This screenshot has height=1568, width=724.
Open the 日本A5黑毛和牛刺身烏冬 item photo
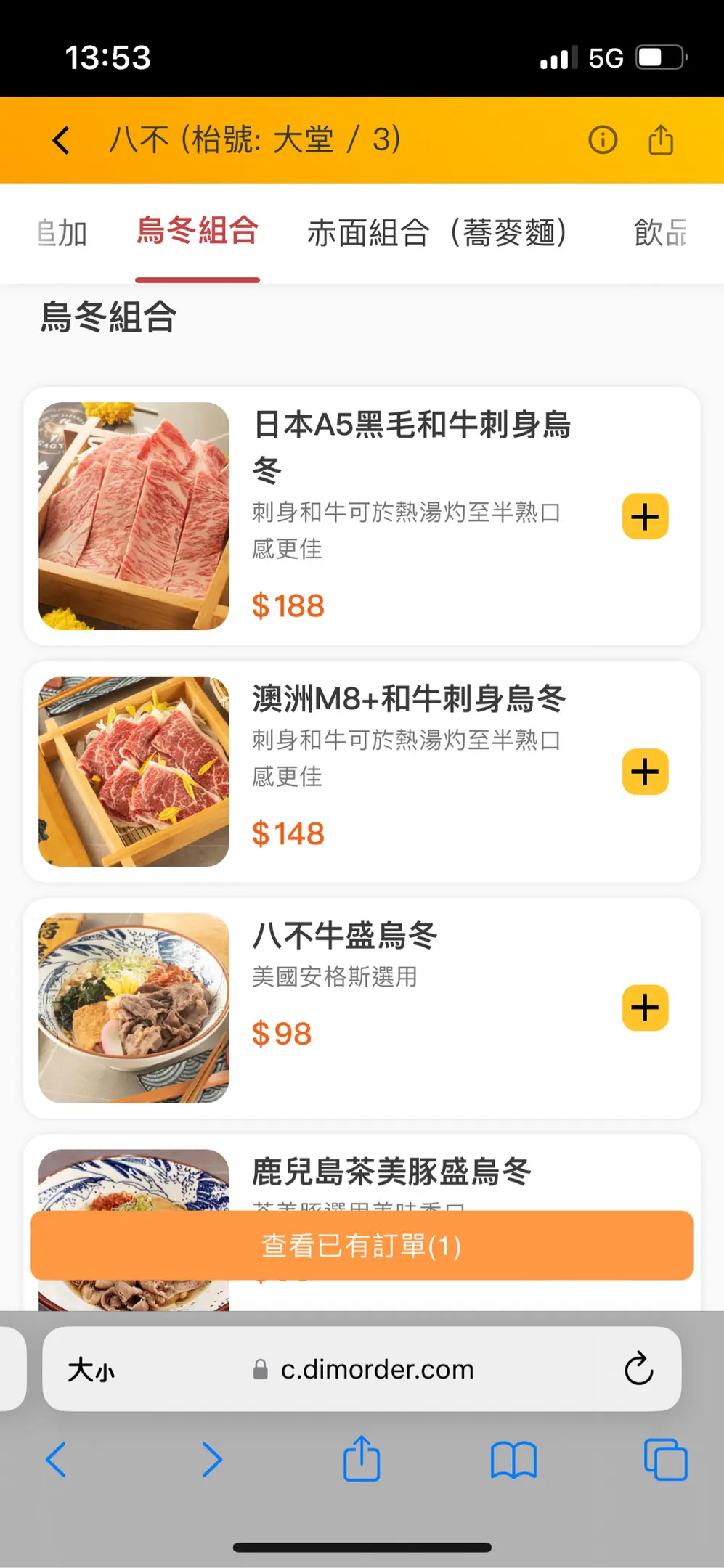click(134, 516)
